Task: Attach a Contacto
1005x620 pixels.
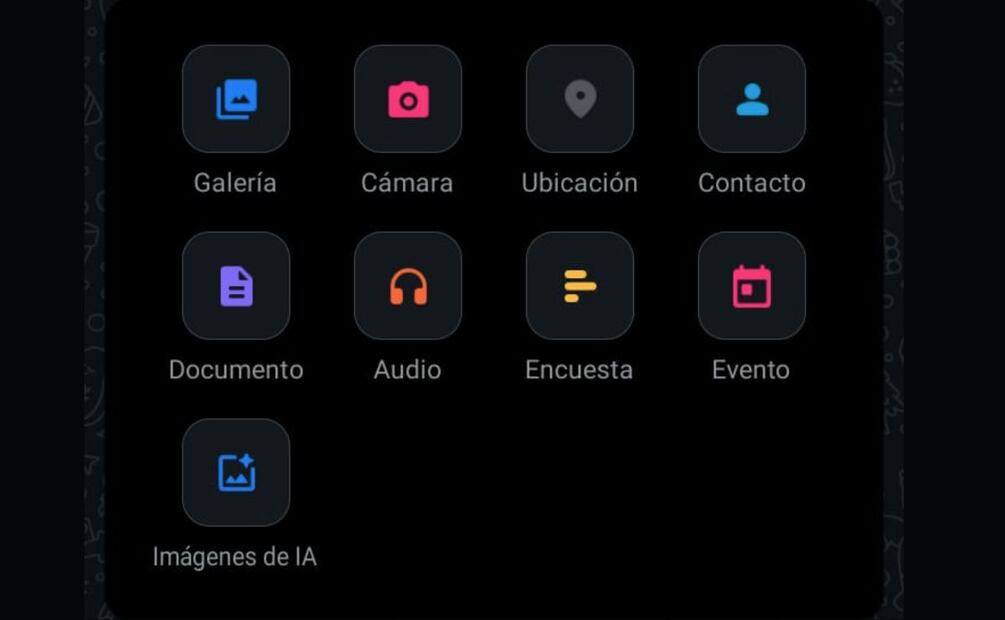Action: pos(752,99)
